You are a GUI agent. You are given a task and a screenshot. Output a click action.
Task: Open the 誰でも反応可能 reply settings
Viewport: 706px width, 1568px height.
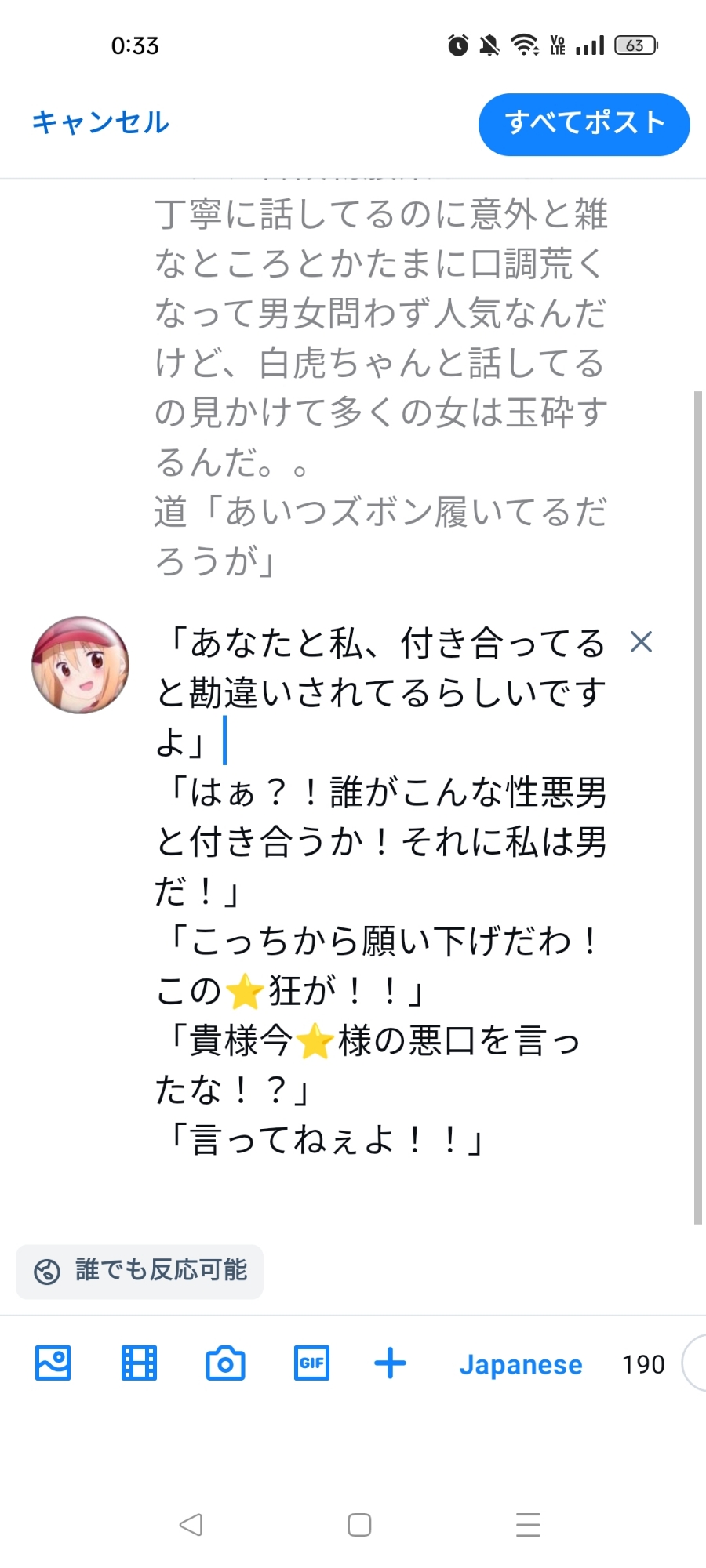pos(140,1271)
